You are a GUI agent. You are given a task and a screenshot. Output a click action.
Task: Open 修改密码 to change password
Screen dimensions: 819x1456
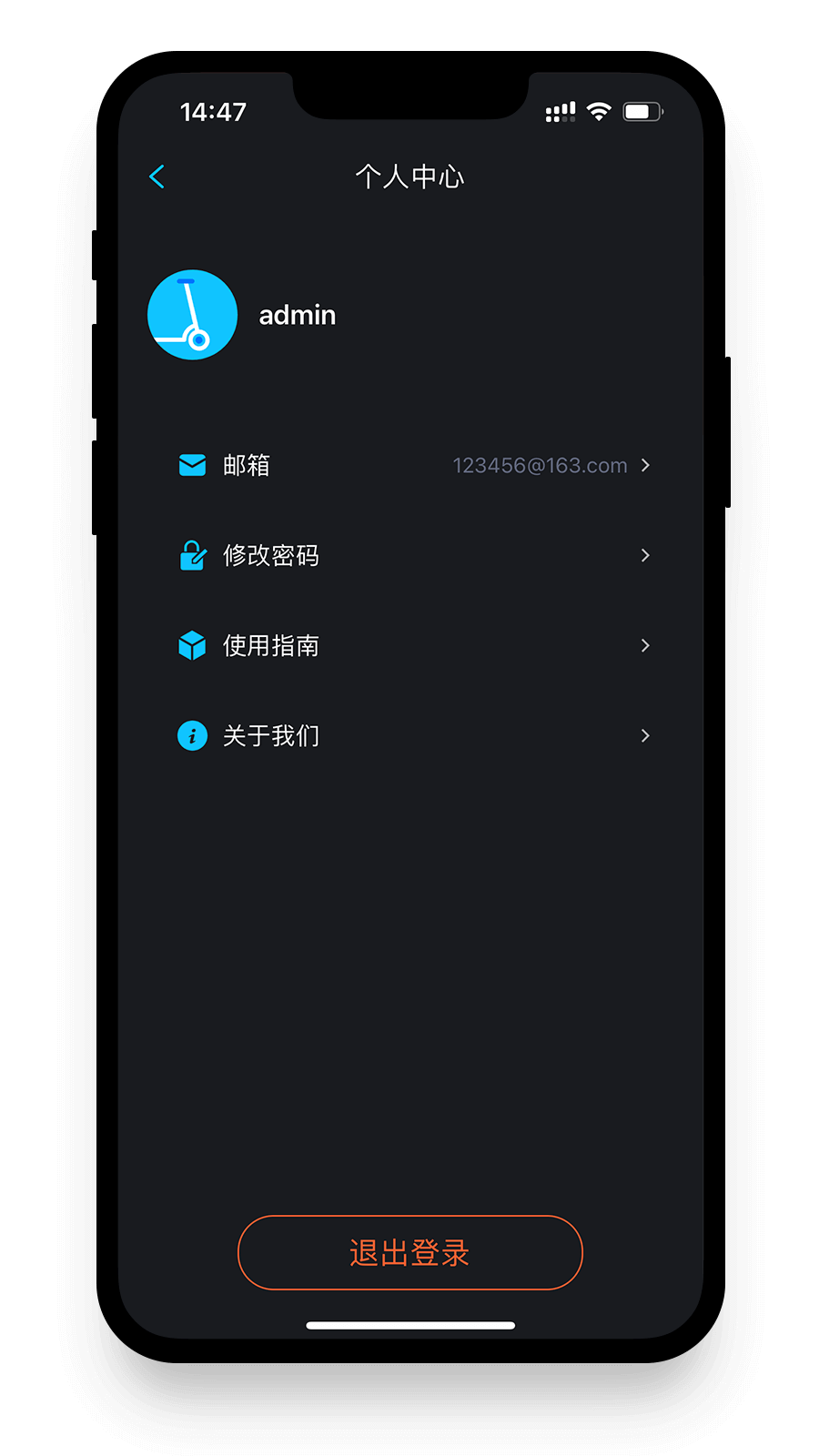[x=410, y=555]
